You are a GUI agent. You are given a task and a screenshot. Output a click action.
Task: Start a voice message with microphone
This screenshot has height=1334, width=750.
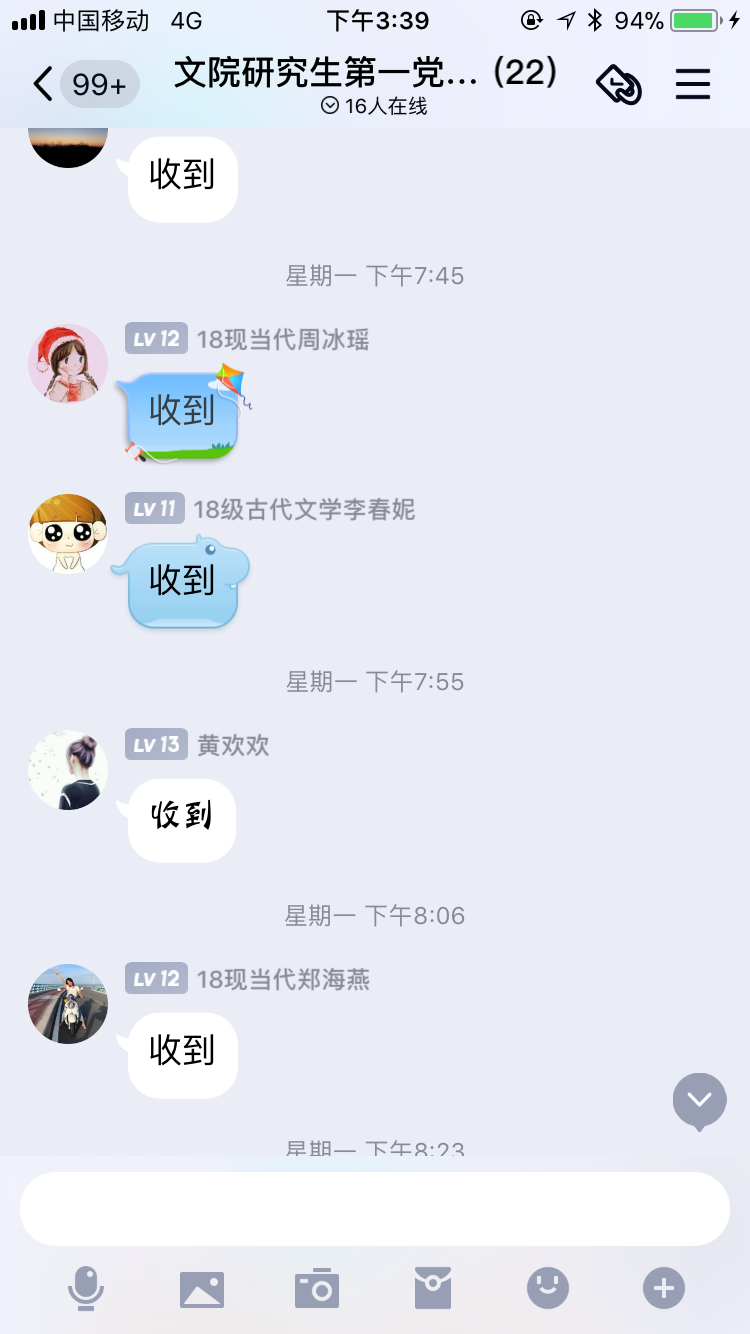pyautogui.click(x=86, y=1288)
